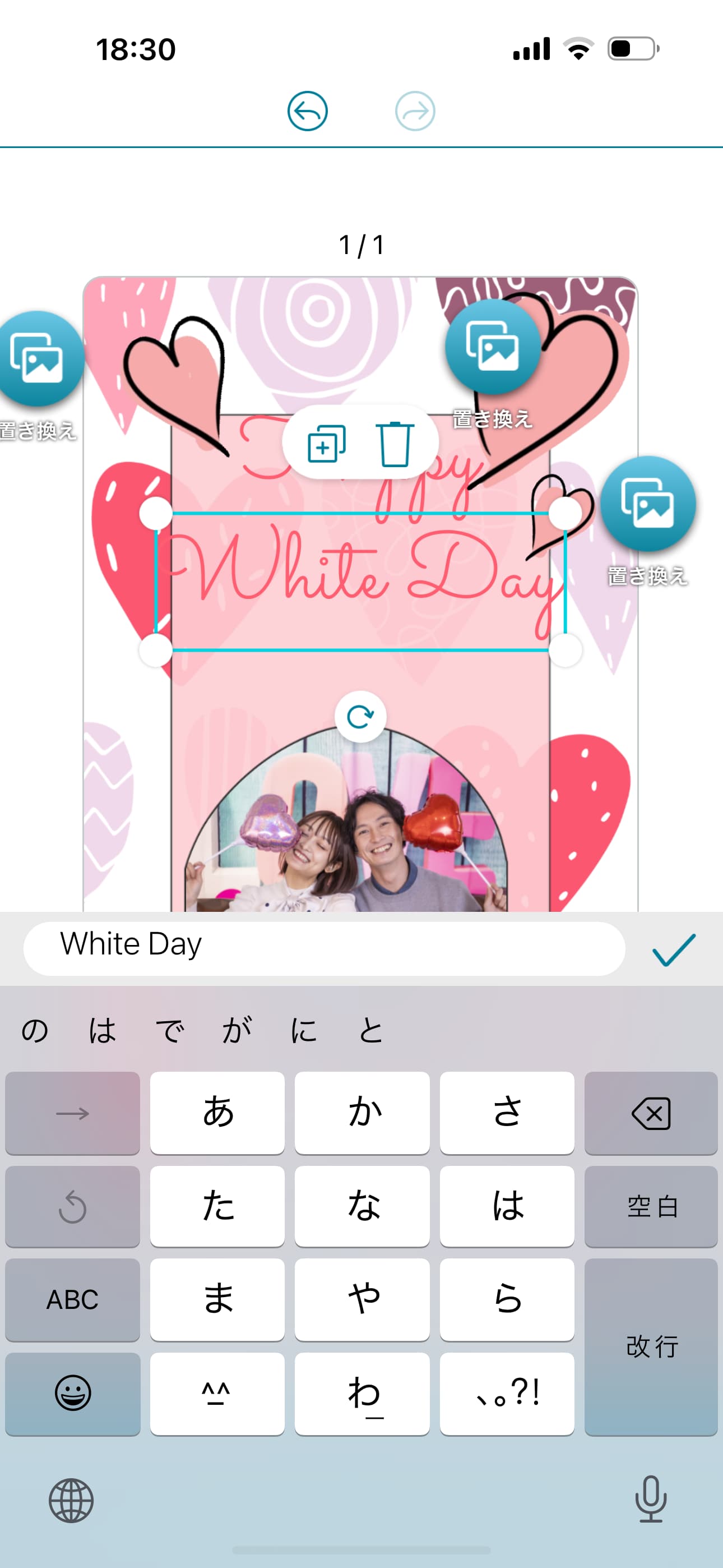Duplicate the selected text element
The image size is (723, 1568).
(x=327, y=444)
